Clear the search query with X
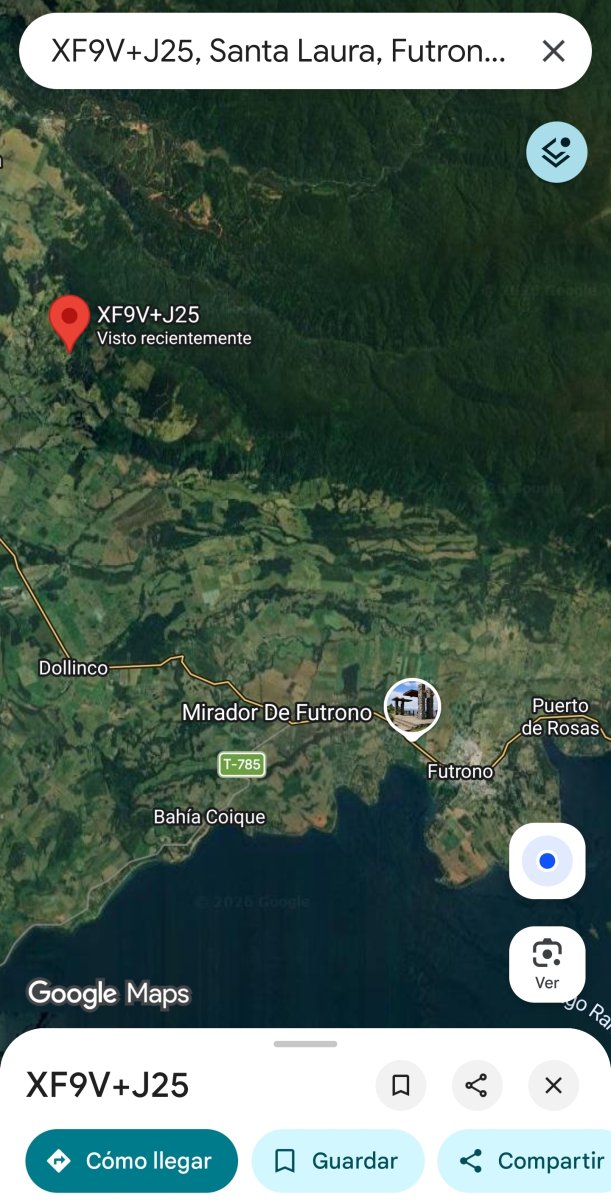The image size is (611, 1200). 553,51
